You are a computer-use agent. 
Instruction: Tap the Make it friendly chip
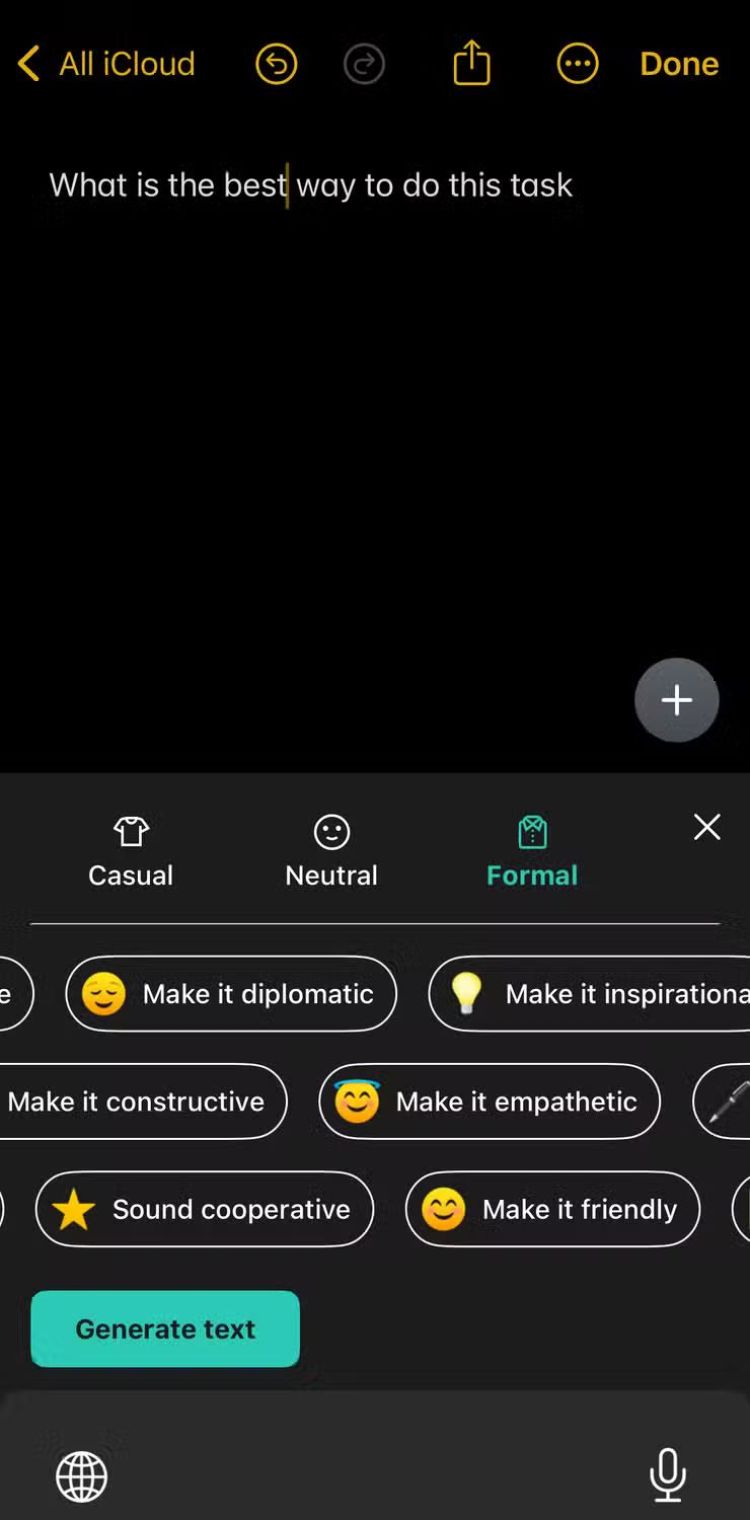coord(552,1209)
